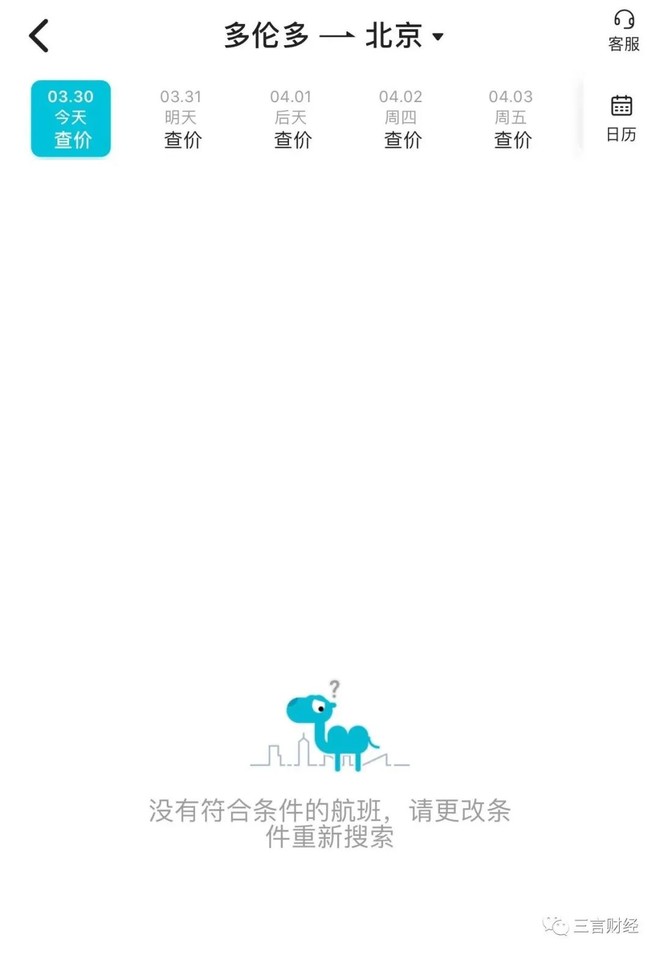Contact 客服 customer service

click(x=623, y=31)
